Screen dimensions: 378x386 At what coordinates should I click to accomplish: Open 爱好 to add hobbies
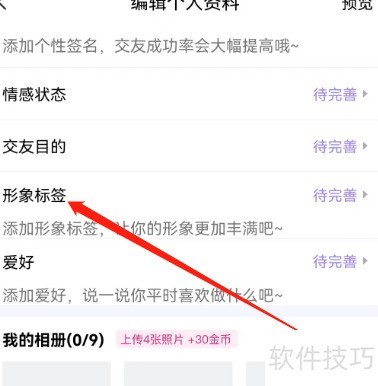[x=189, y=272]
